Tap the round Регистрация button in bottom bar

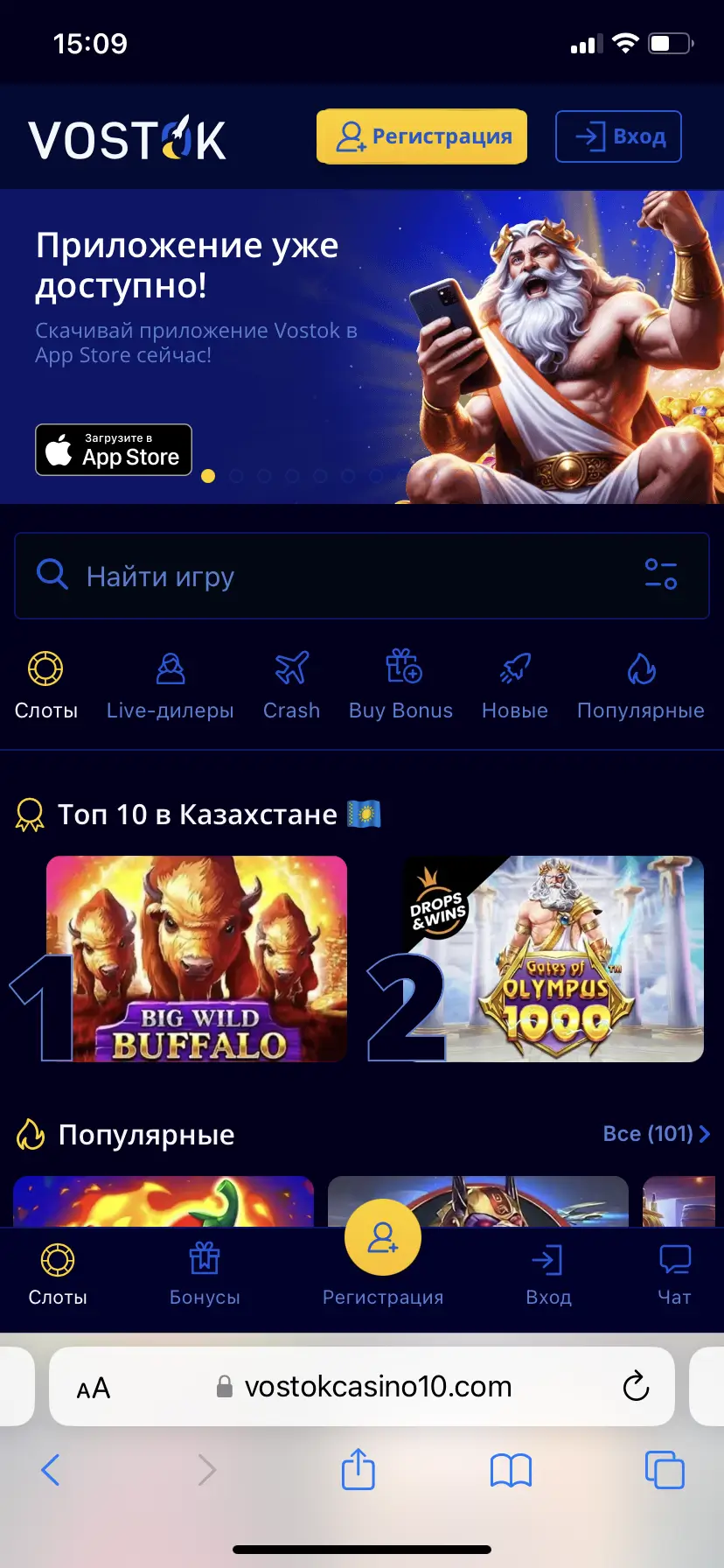pos(383,1239)
